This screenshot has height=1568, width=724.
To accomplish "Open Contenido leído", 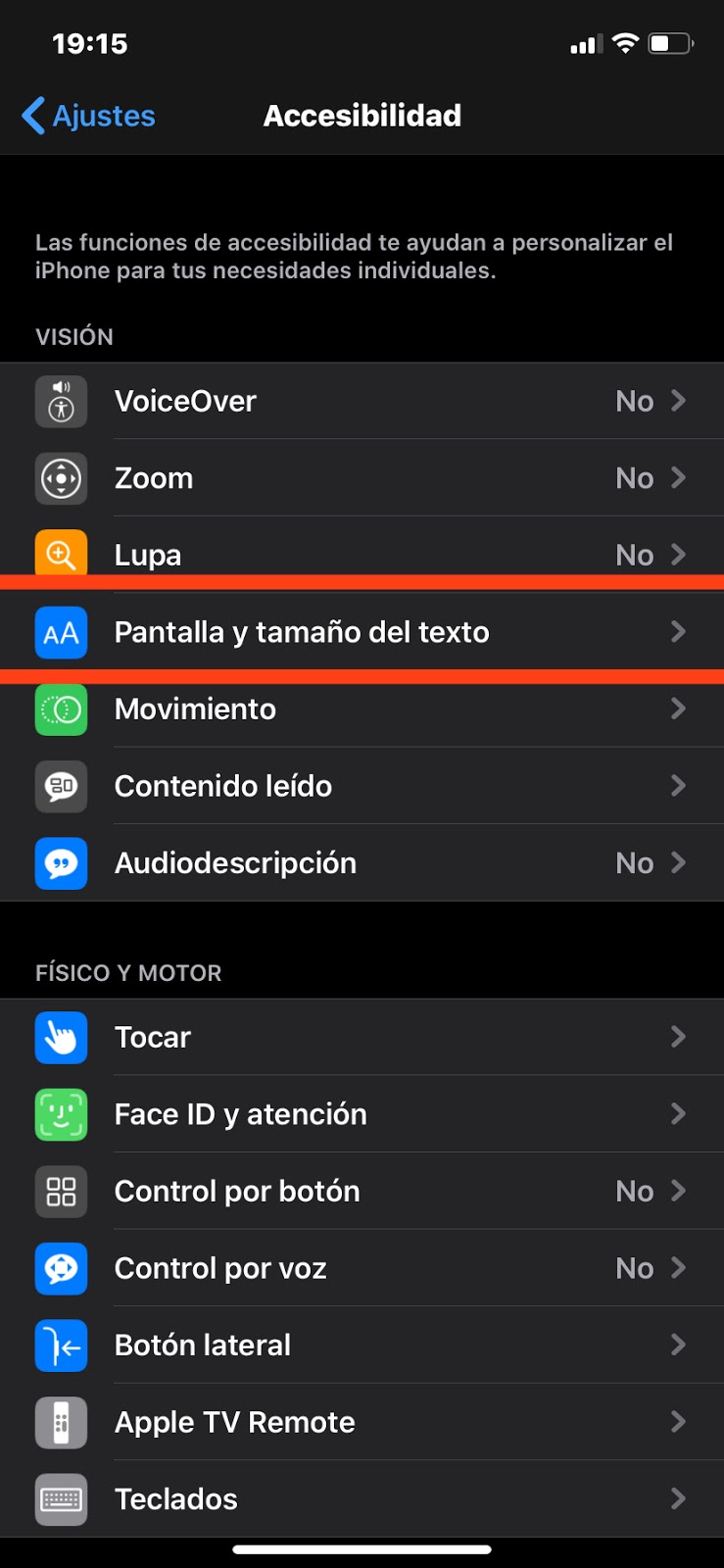I will 362,786.
